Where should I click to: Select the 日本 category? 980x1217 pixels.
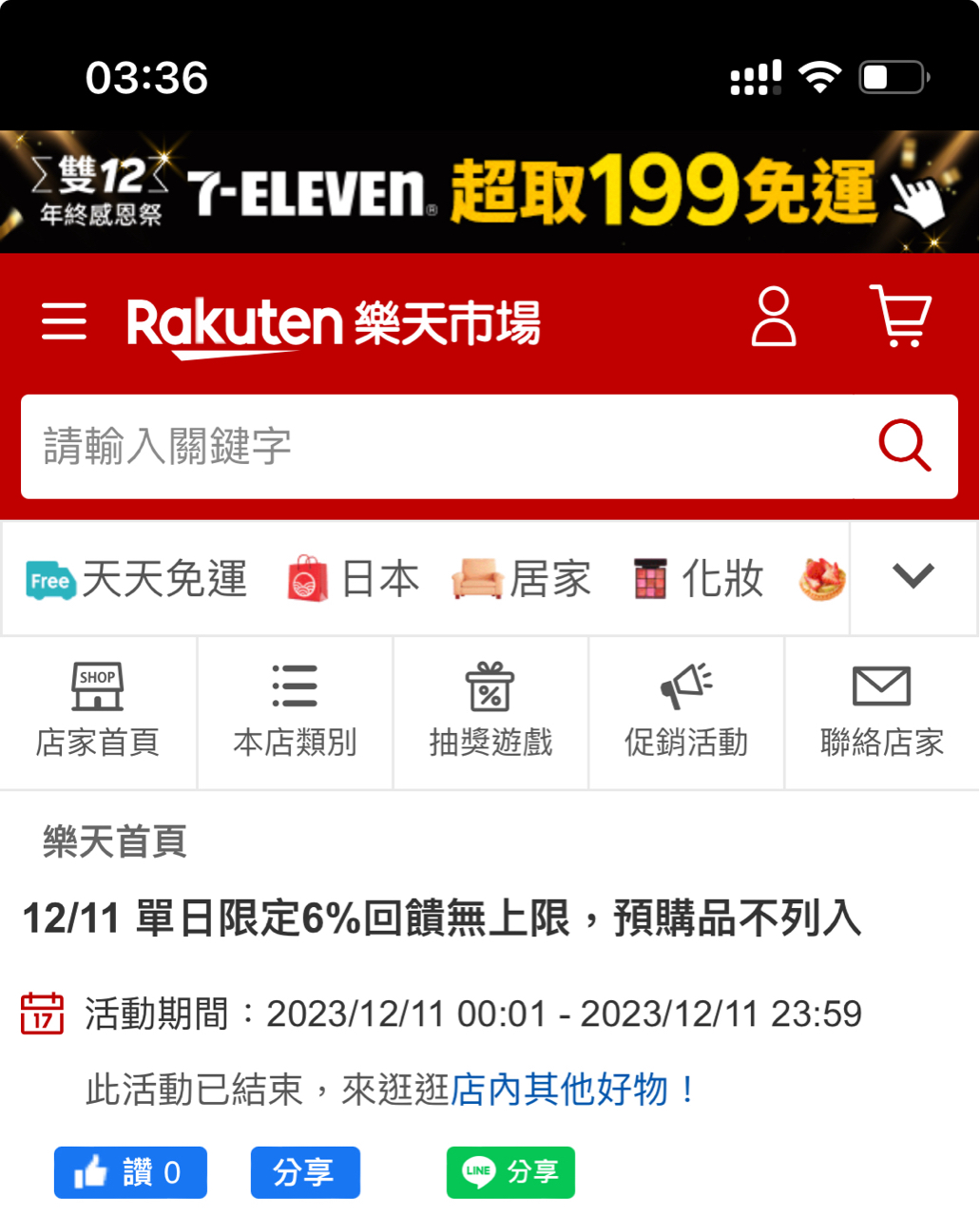pos(354,578)
